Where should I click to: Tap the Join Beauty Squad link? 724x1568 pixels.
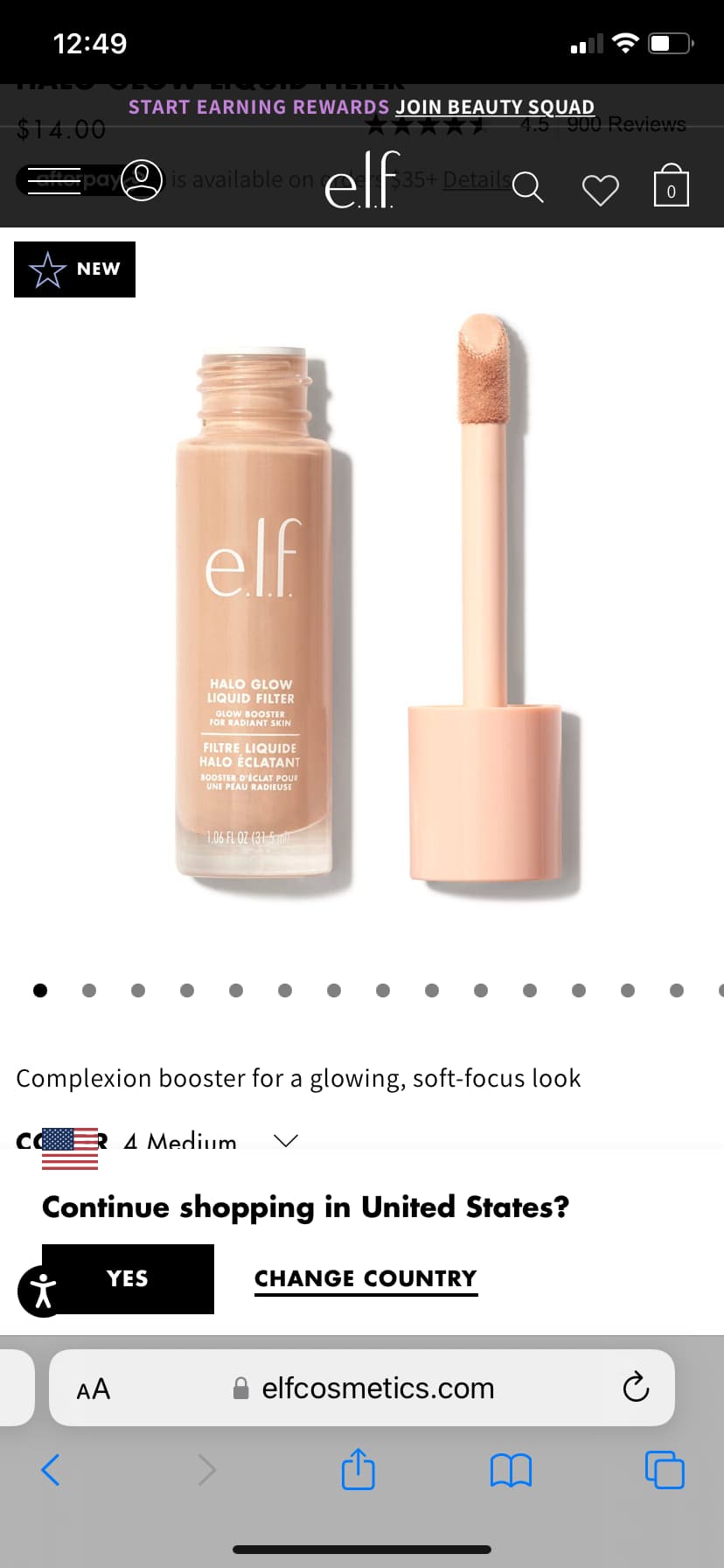point(495,108)
